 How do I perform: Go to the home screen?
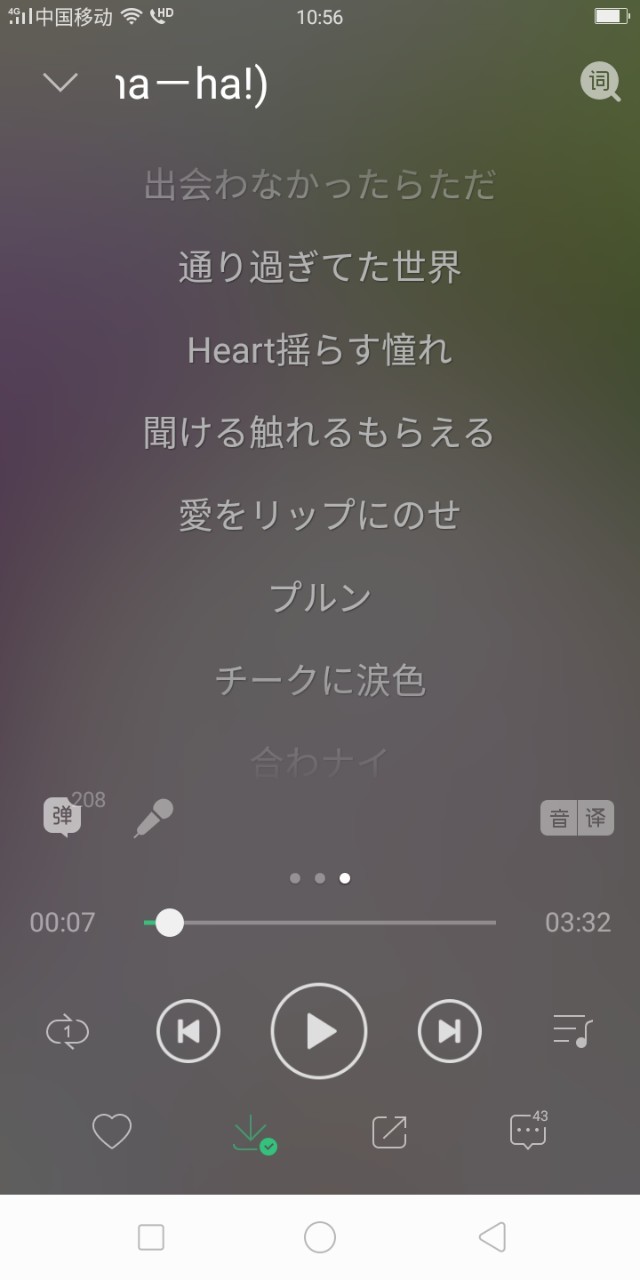click(320, 1237)
